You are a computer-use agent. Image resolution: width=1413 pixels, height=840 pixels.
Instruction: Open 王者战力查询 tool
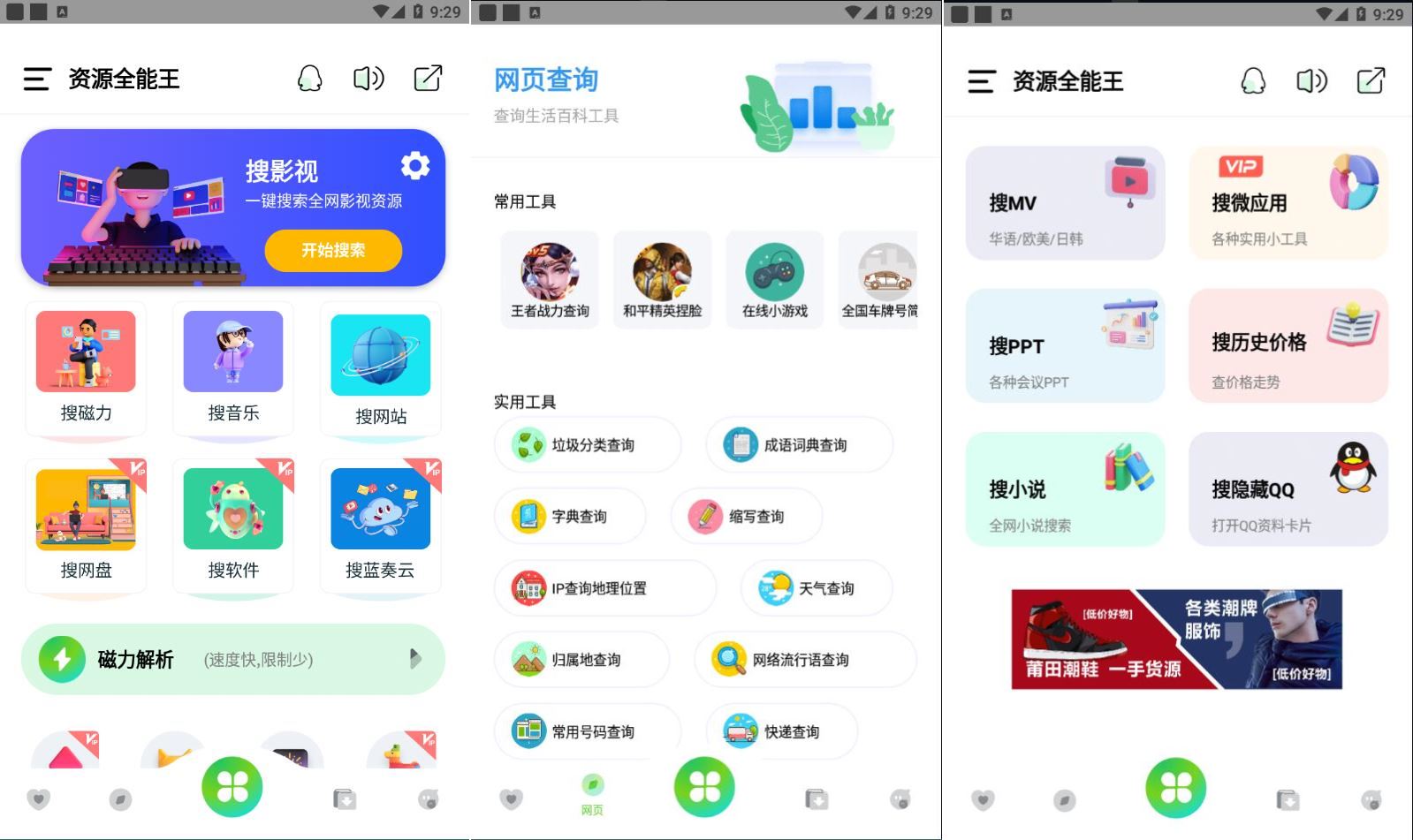(550, 280)
